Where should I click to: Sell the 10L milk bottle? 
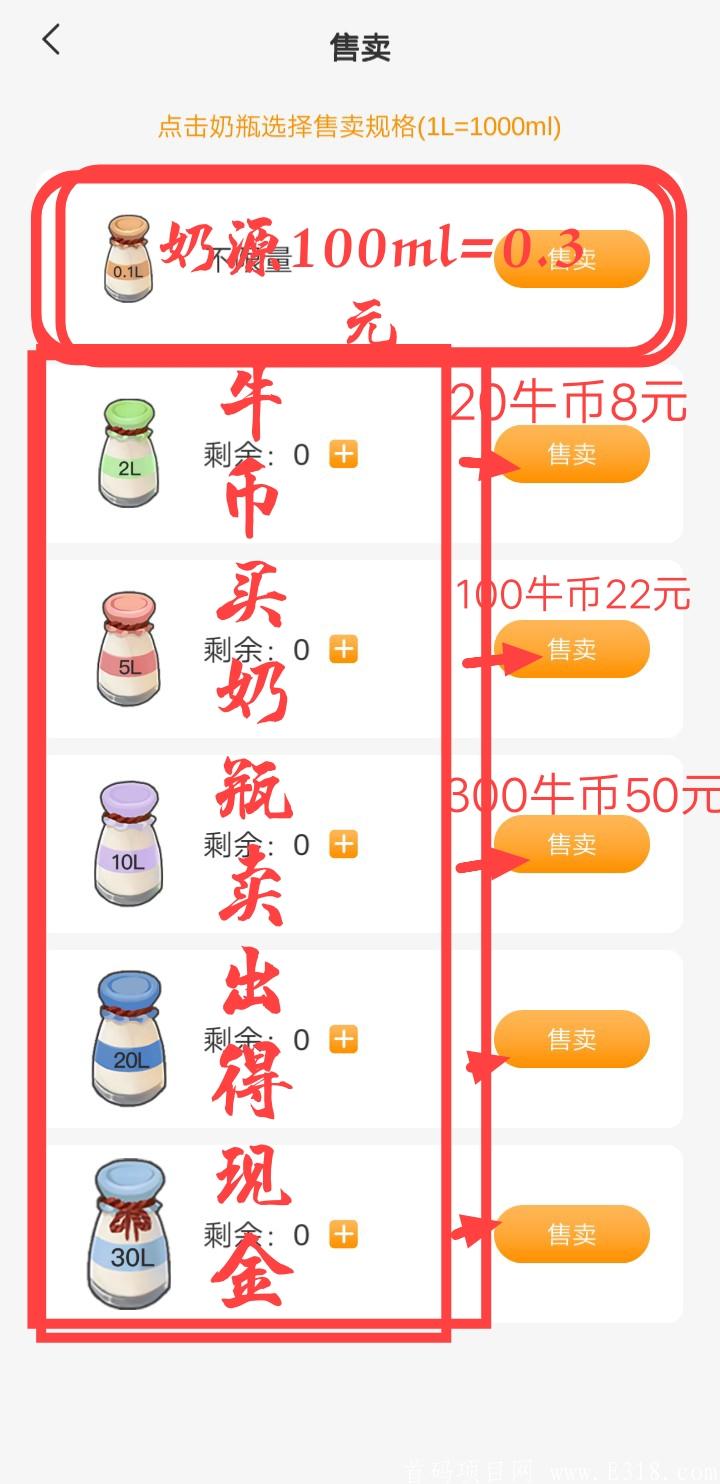572,844
